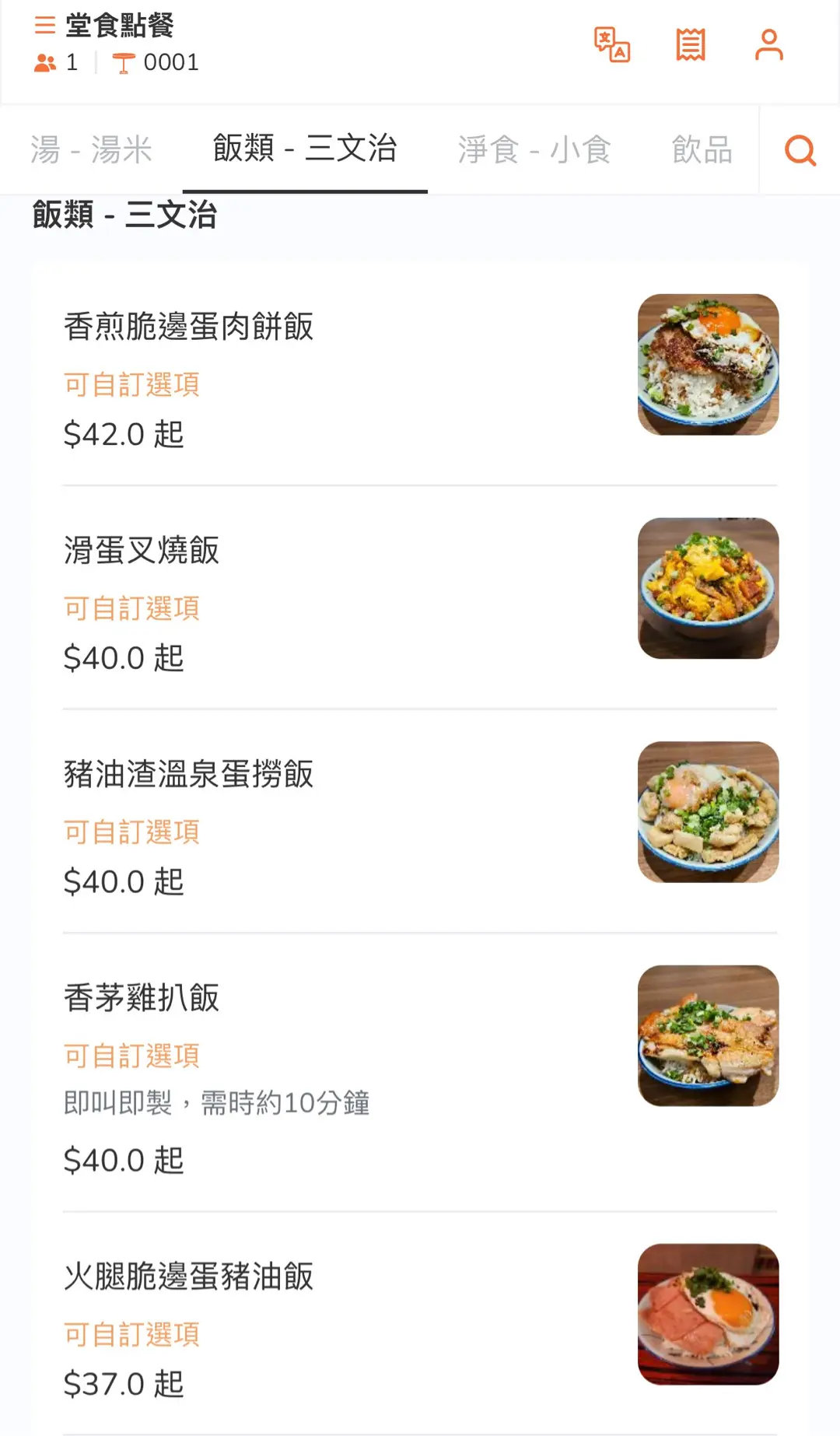The height and width of the screenshot is (1436, 840).
Task: Select 豬油渣溫泉蛋撈飯 from the menu
Action: coord(189,775)
